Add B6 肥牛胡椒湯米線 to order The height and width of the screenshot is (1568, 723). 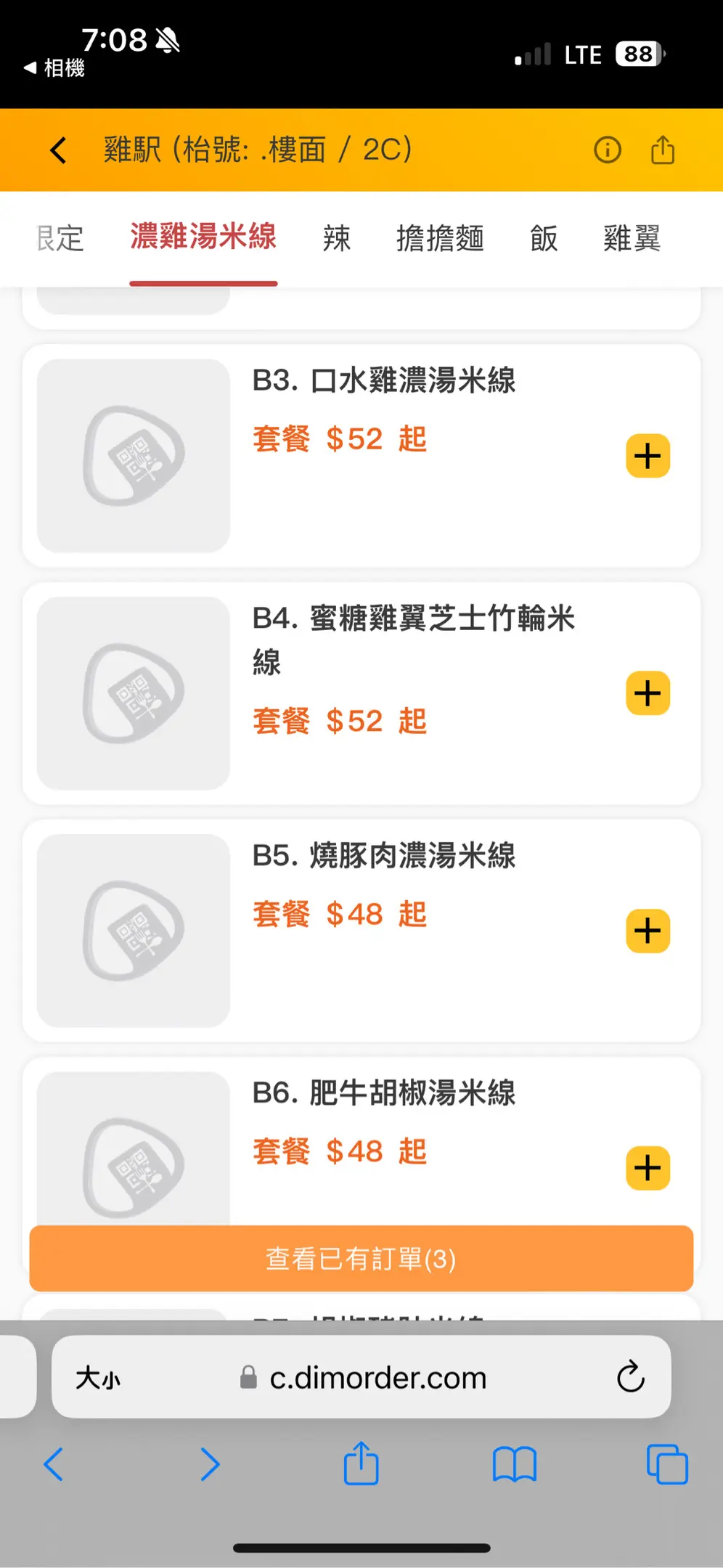point(648,1168)
